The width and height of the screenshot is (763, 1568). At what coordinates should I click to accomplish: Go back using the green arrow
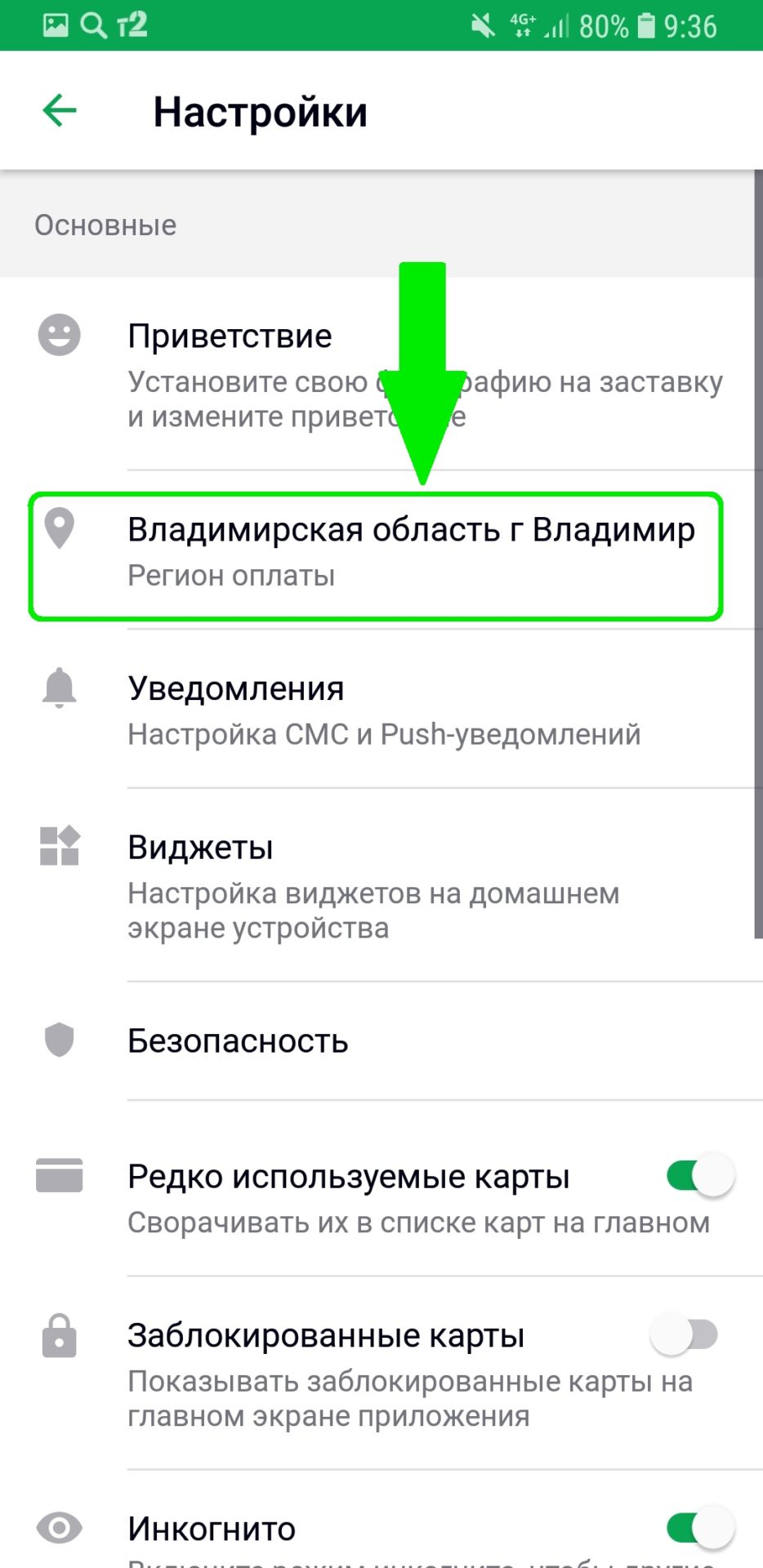pos(60,110)
